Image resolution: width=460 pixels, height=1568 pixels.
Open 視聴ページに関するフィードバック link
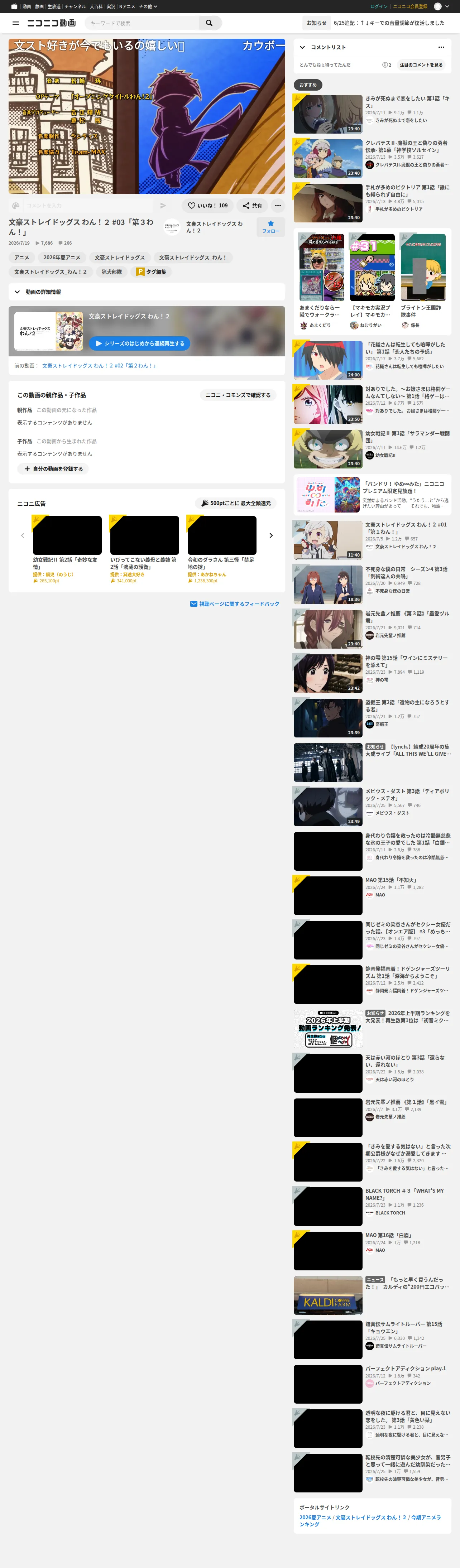(235, 604)
